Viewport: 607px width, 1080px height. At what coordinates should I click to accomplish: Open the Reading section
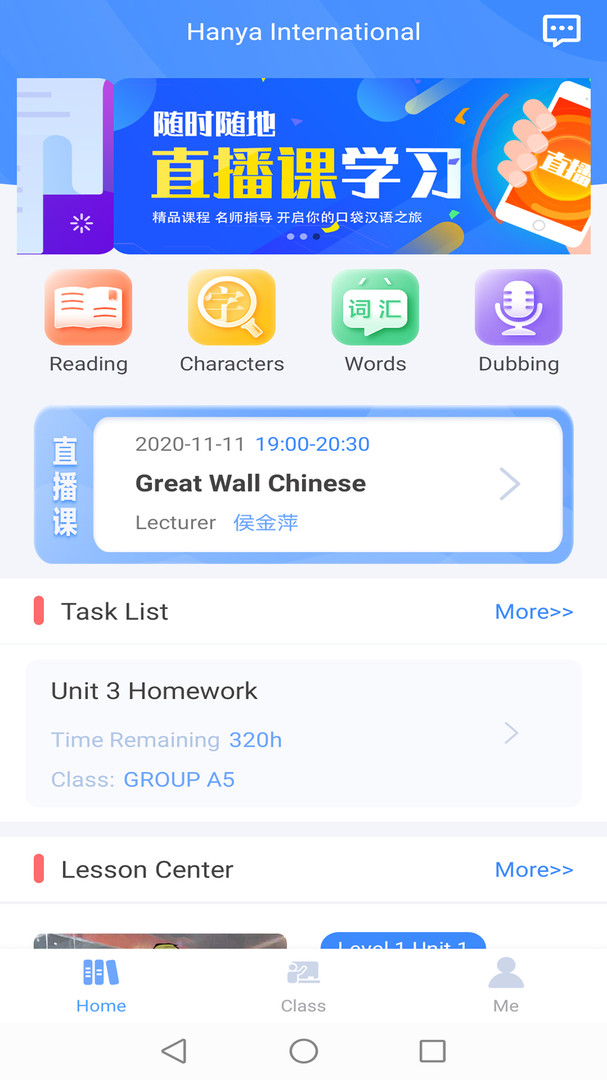(88, 321)
